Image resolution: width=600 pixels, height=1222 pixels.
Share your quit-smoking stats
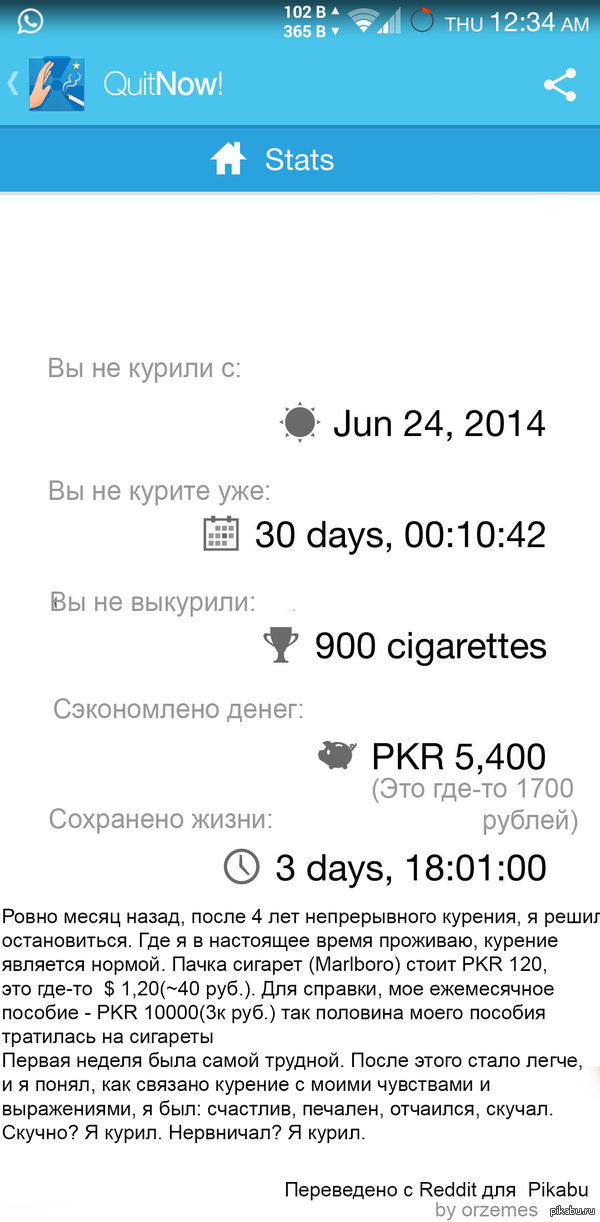(x=560, y=84)
